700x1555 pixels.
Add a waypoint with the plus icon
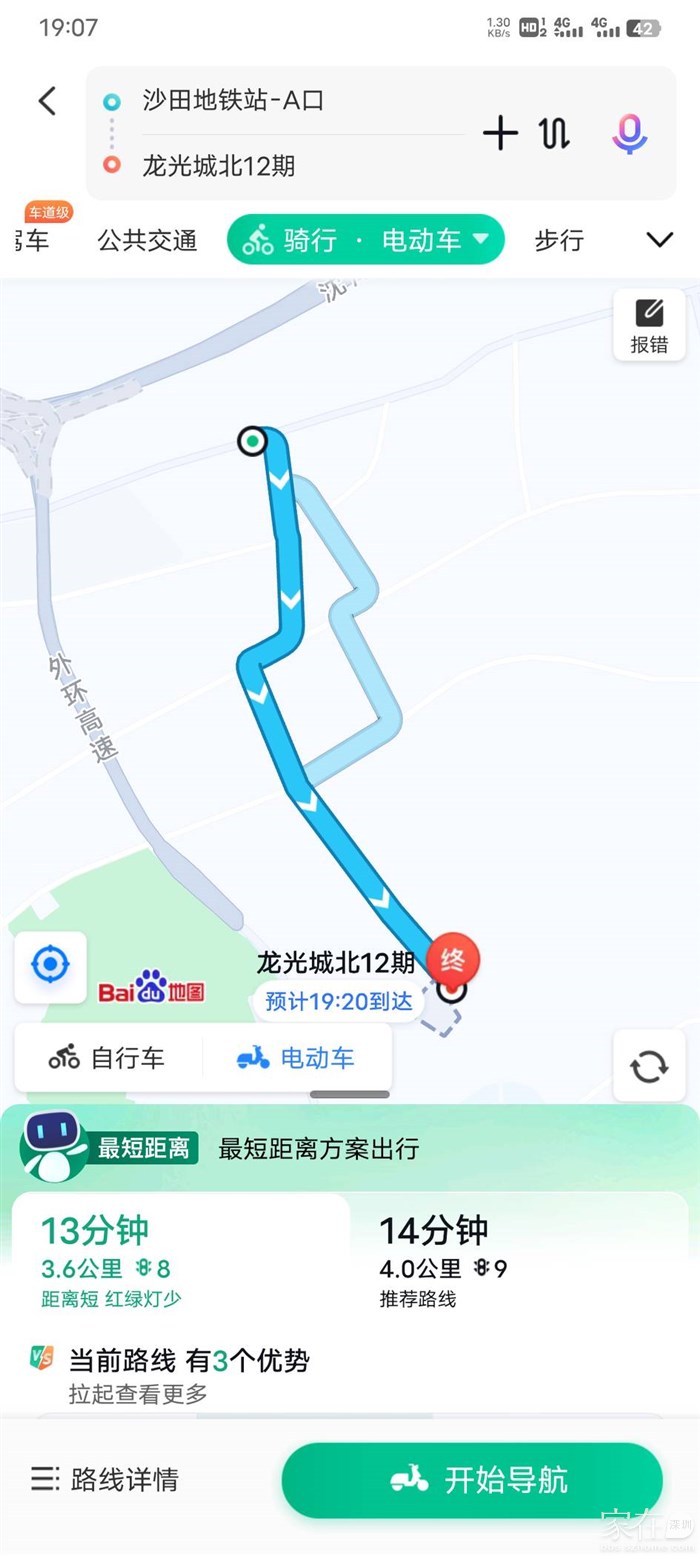point(500,133)
